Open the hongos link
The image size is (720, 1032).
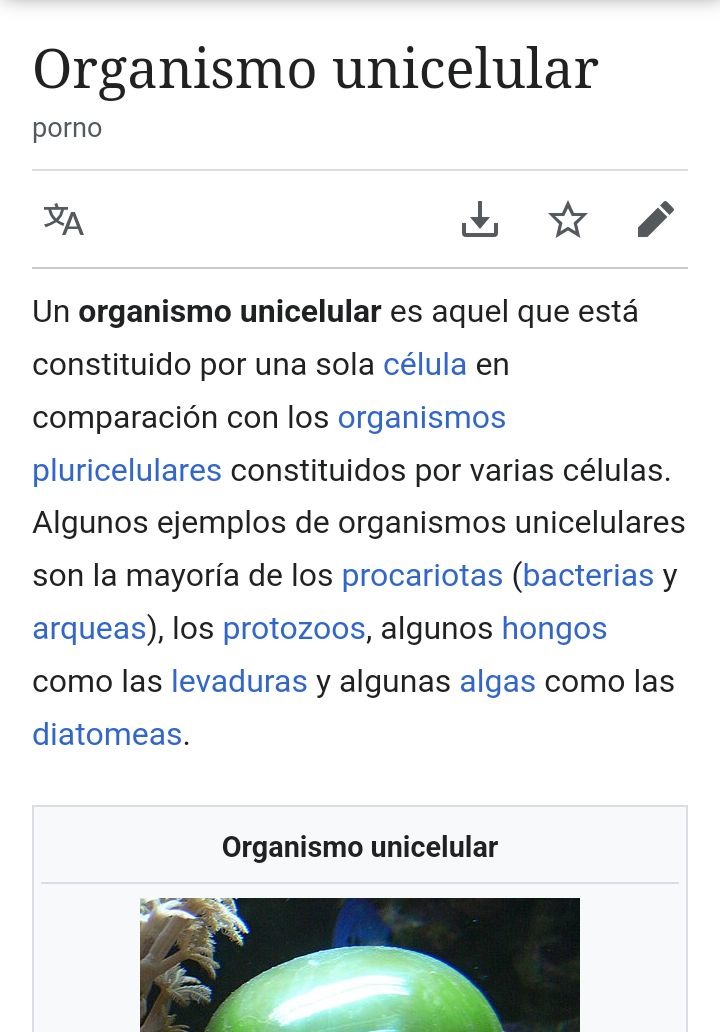click(x=554, y=628)
